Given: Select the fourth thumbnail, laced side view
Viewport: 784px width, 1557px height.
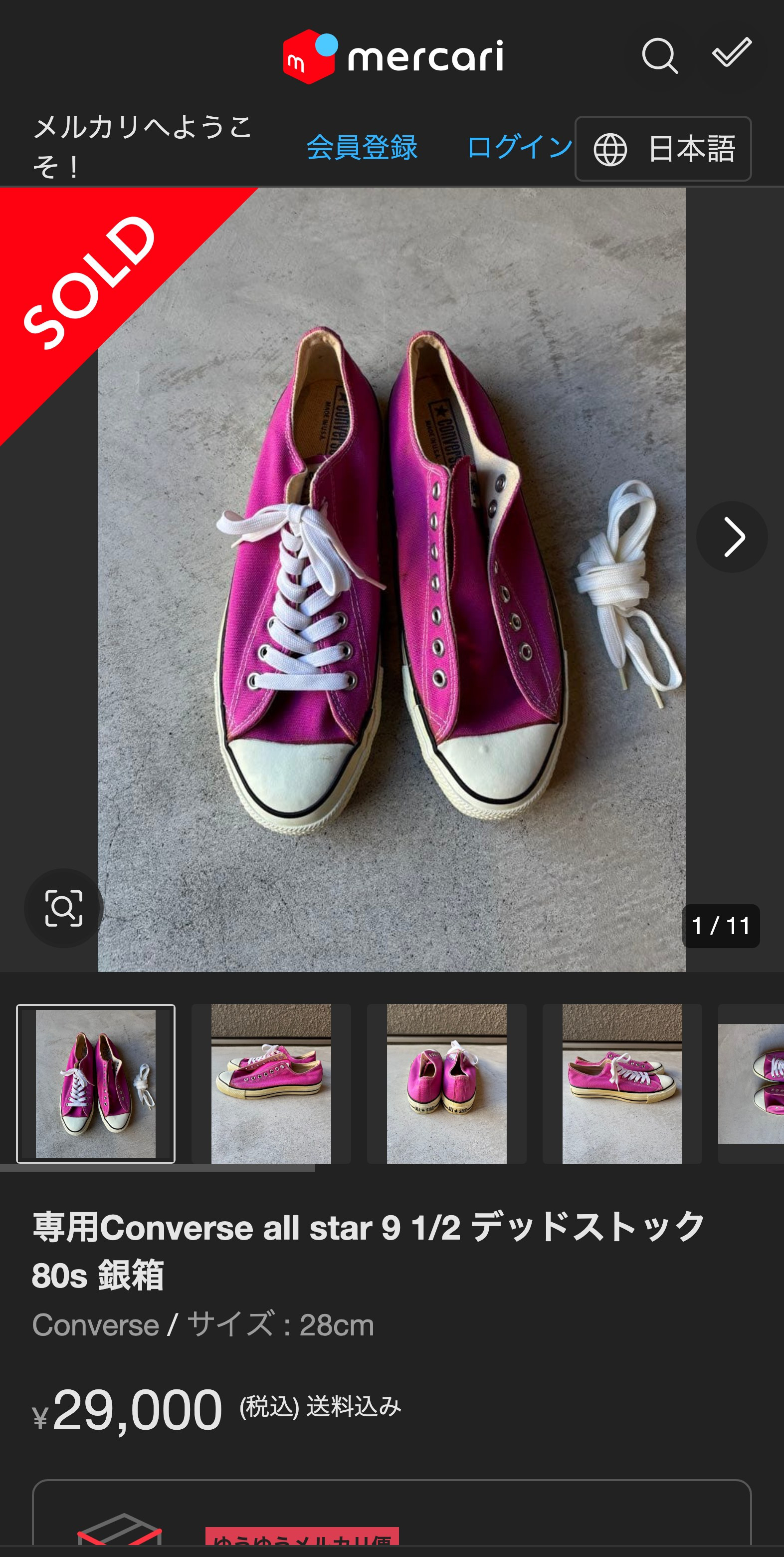Looking at the screenshot, I should pyautogui.click(x=622, y=1084).
